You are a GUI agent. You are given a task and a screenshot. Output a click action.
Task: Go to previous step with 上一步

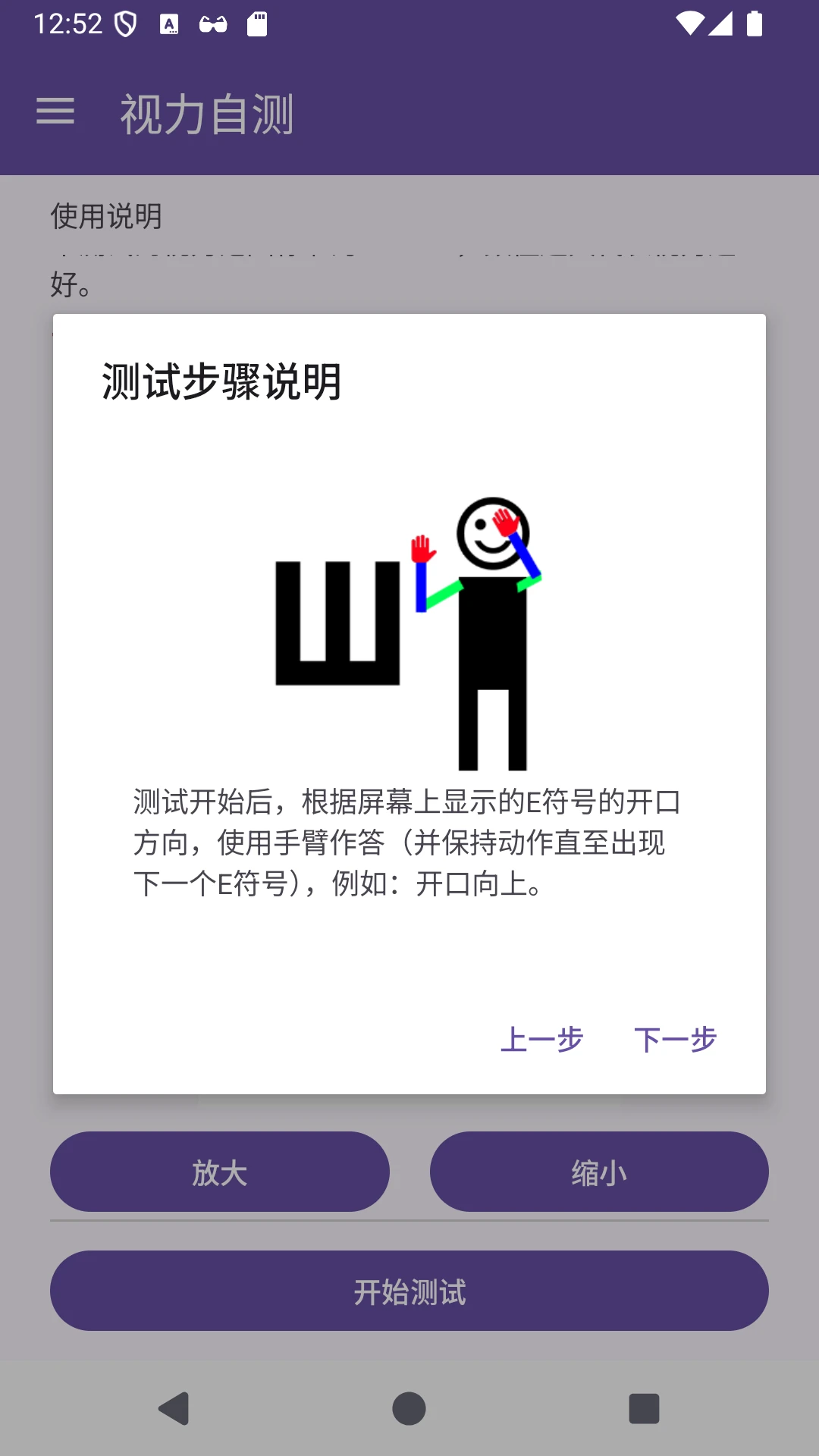click(x=541, y=1039)
